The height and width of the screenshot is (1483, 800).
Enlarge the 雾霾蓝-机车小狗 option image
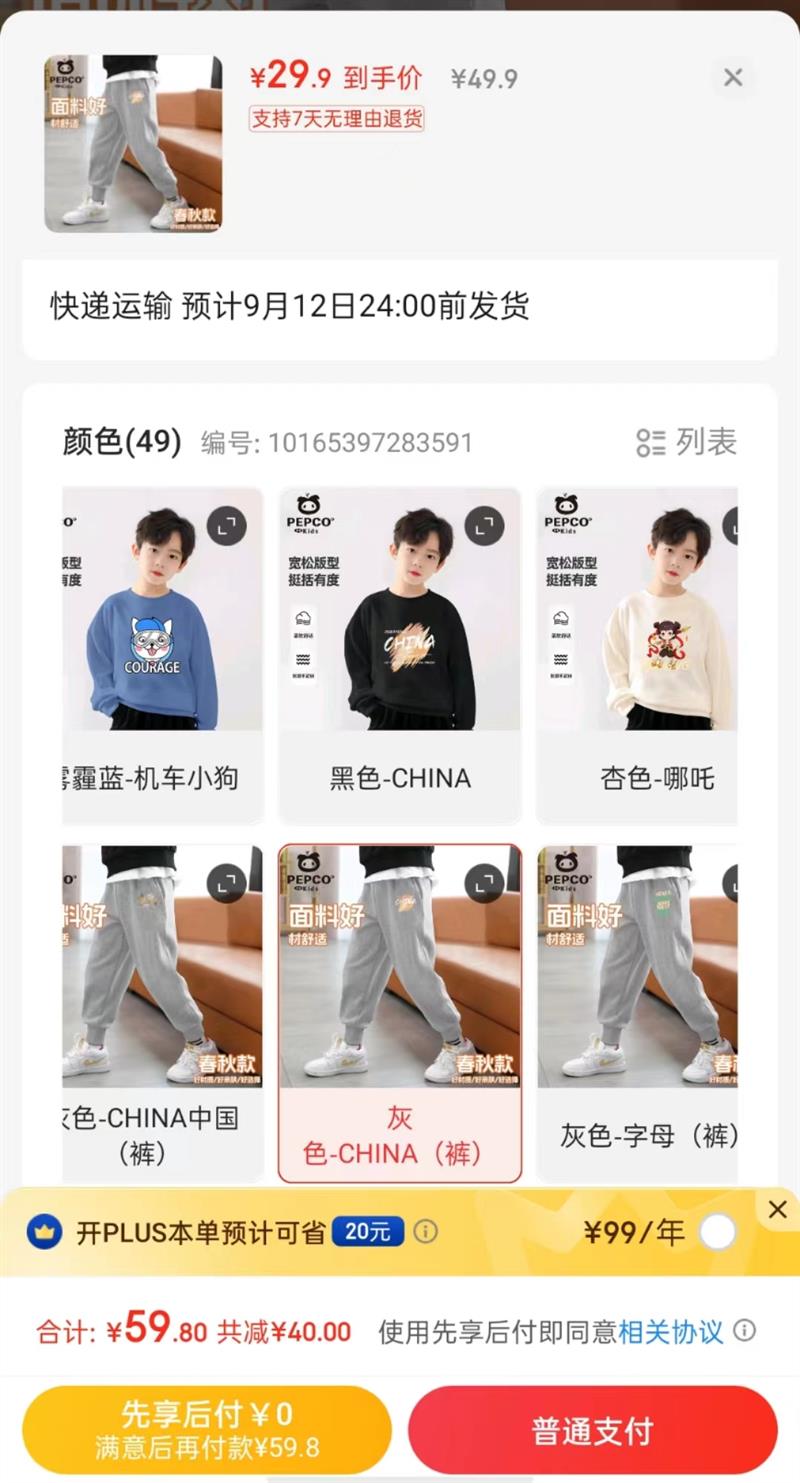pos(227,526)
